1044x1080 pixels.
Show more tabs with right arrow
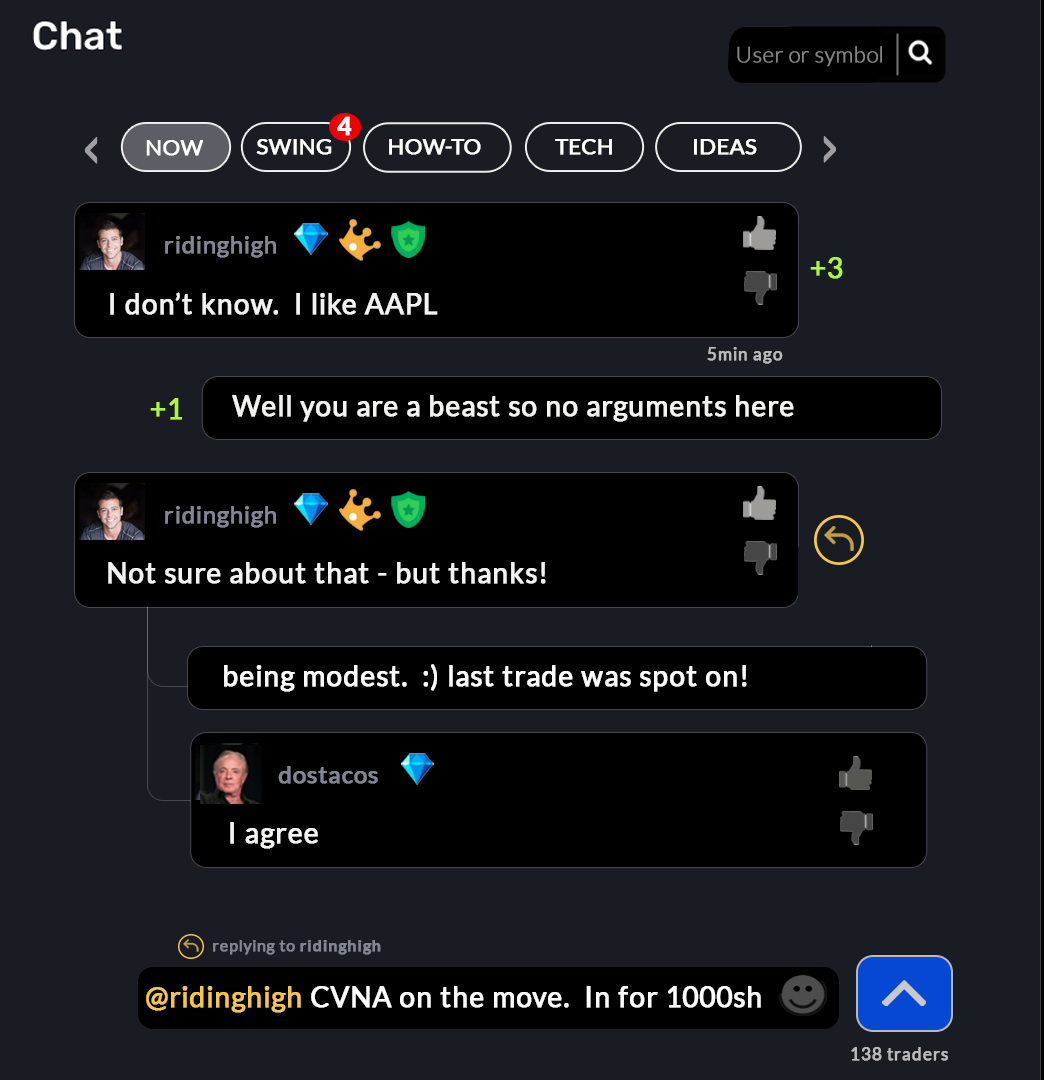[829, 149]
